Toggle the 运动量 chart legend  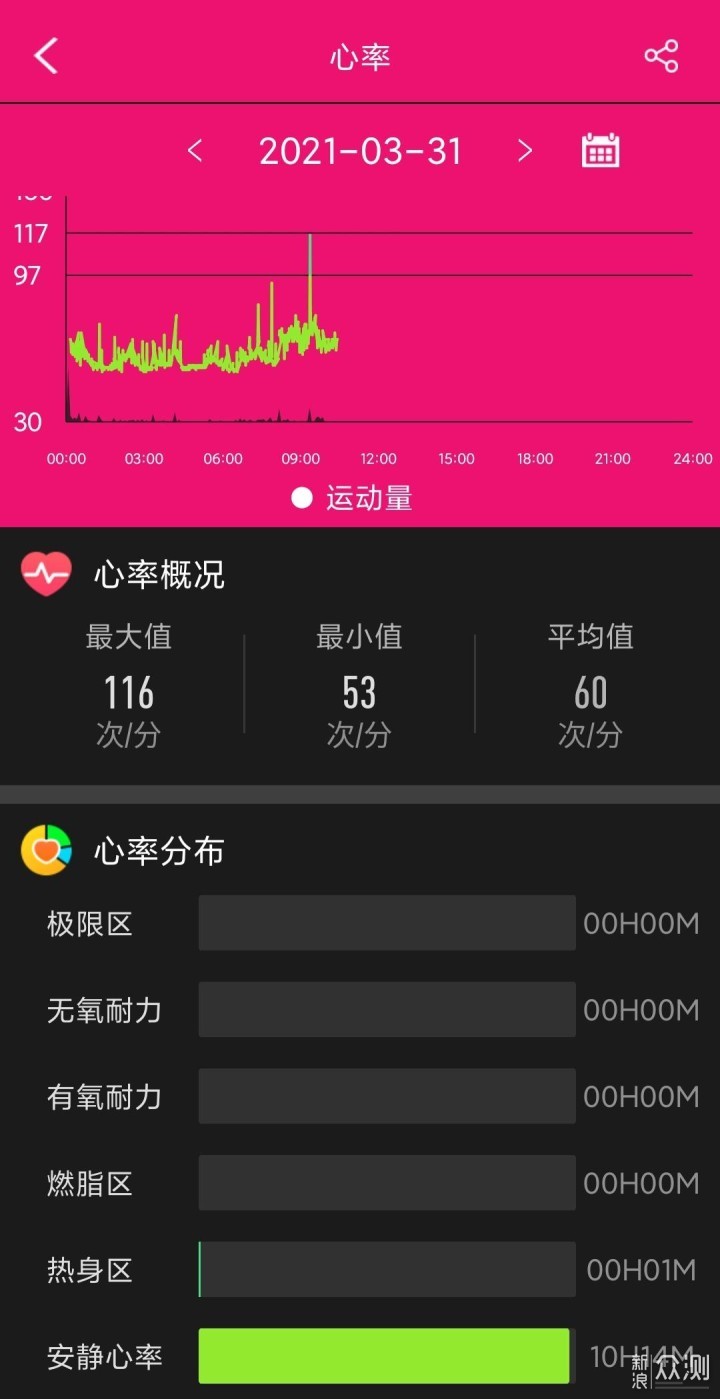(352, 498)
